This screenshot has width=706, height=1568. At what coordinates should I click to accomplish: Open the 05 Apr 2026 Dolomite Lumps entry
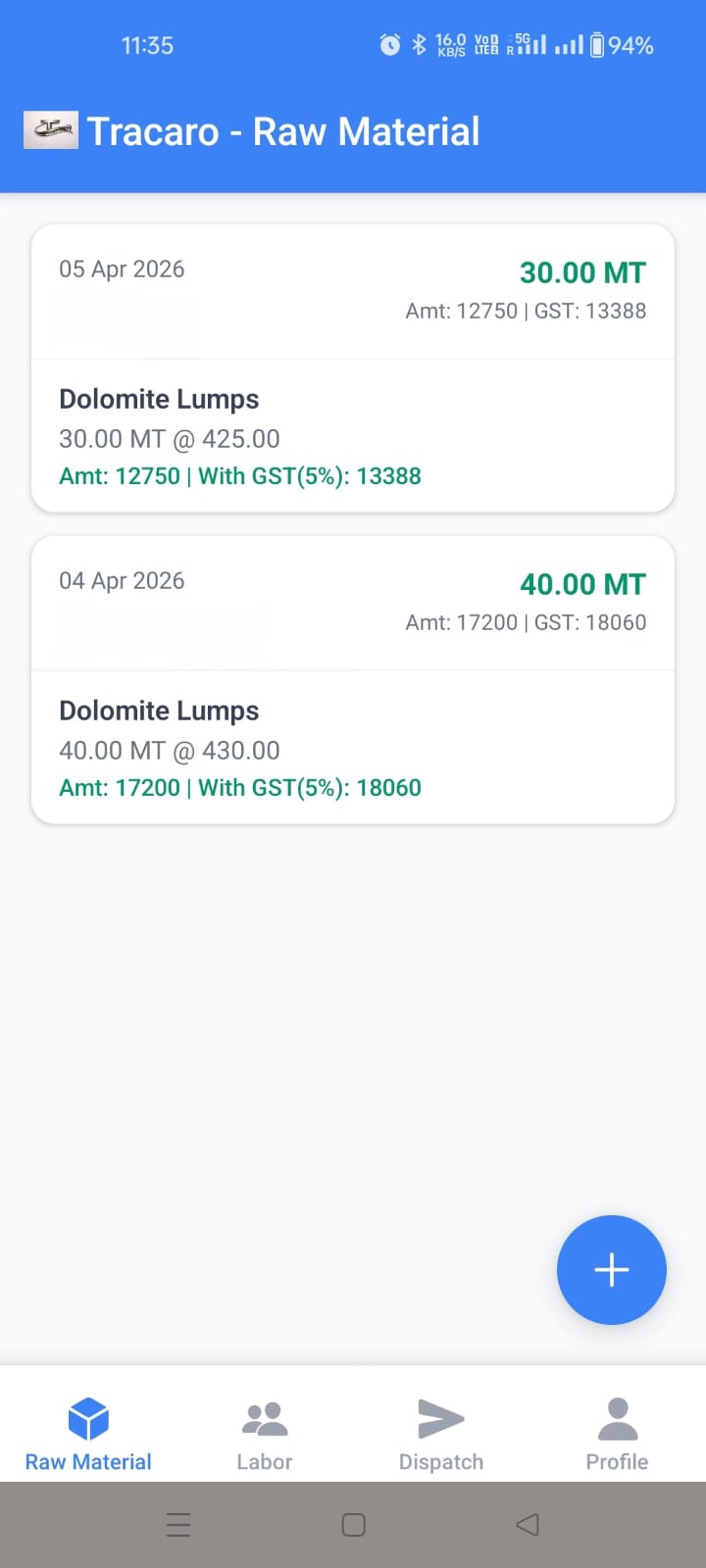pyautogui.click(x=353, y=368)
